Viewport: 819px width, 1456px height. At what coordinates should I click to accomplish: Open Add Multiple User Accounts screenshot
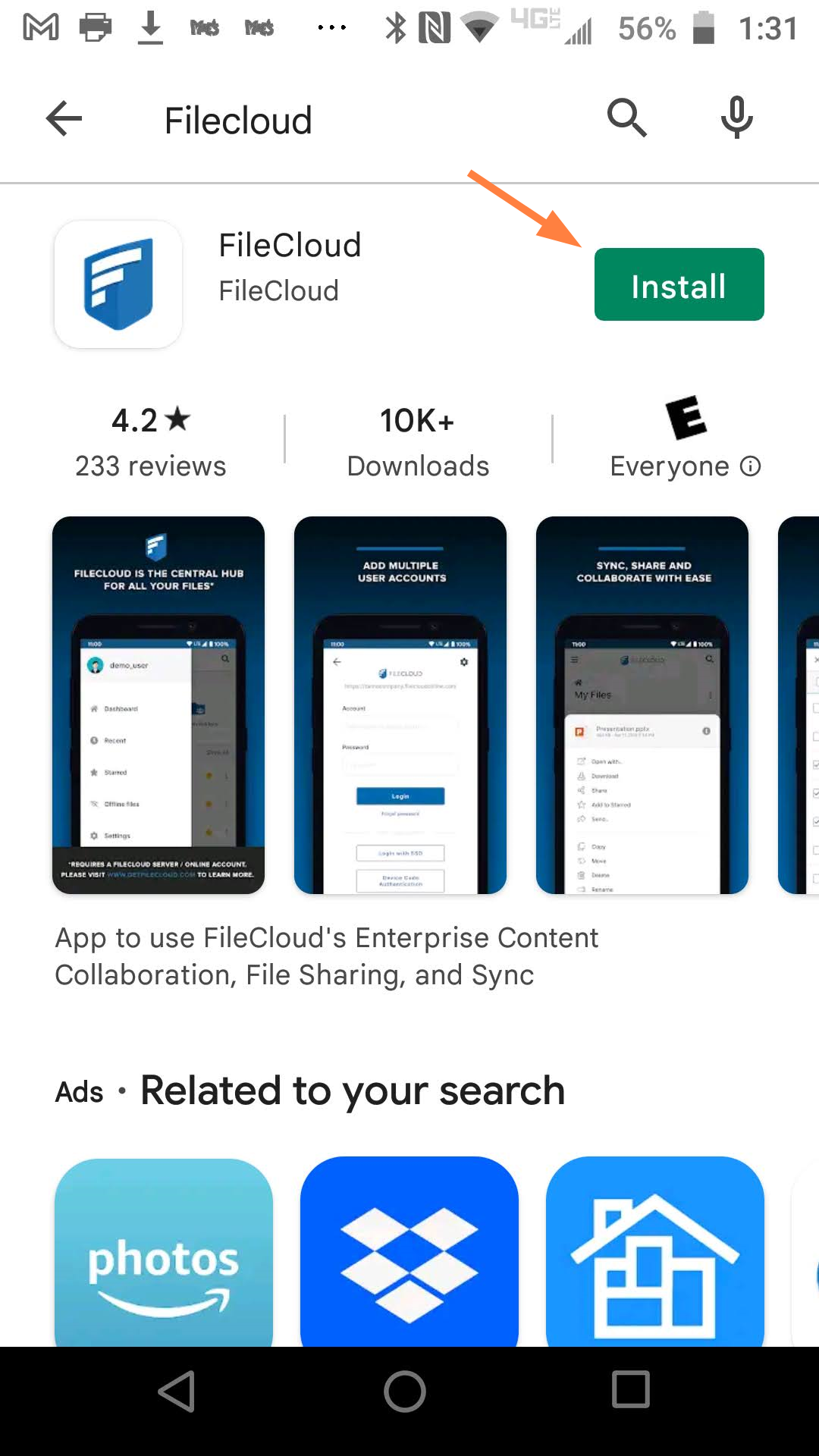click(400, 704)
